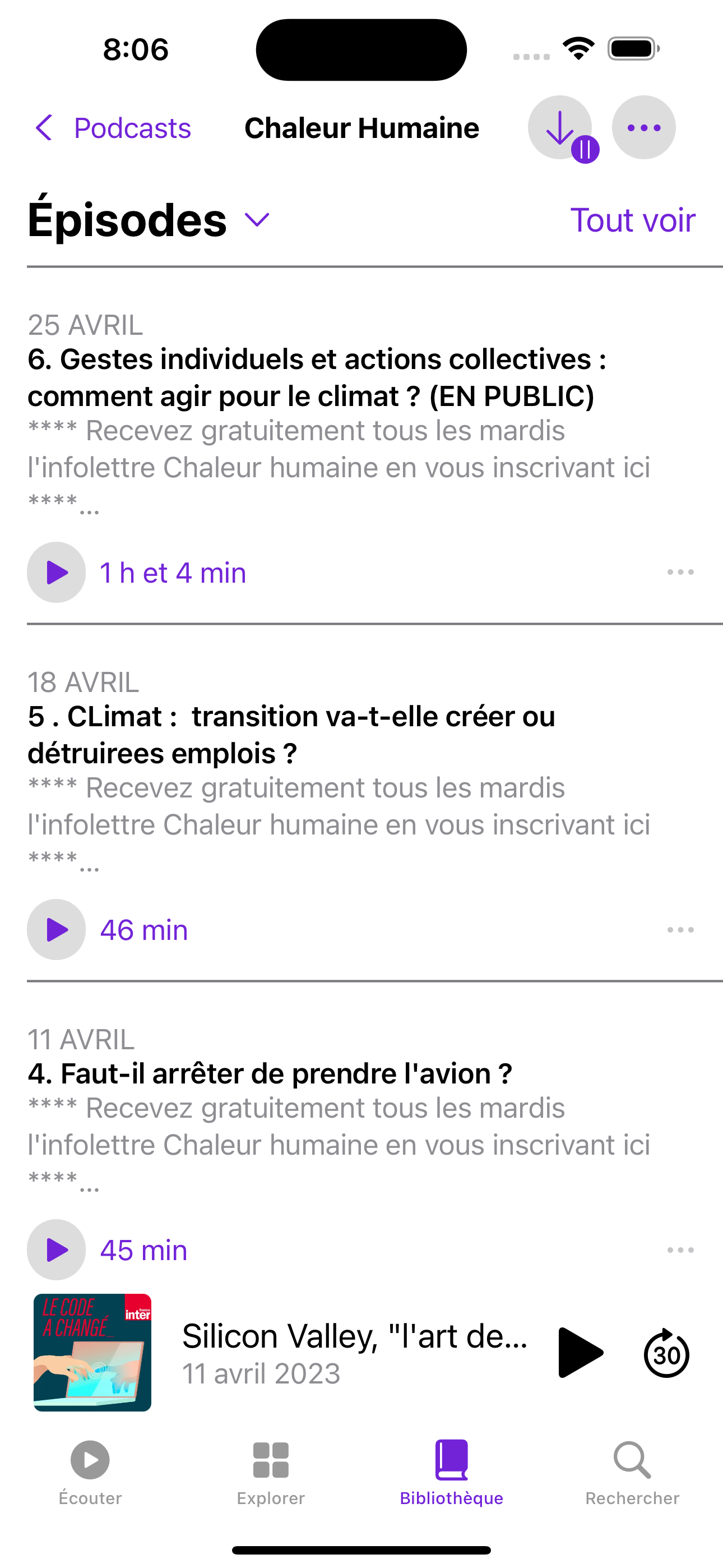Screen dimensions: 723x1568
Task: Open episode 6 Gestes individuels et actions collectives
Action: pyautogui.click(x=317, y=377)
